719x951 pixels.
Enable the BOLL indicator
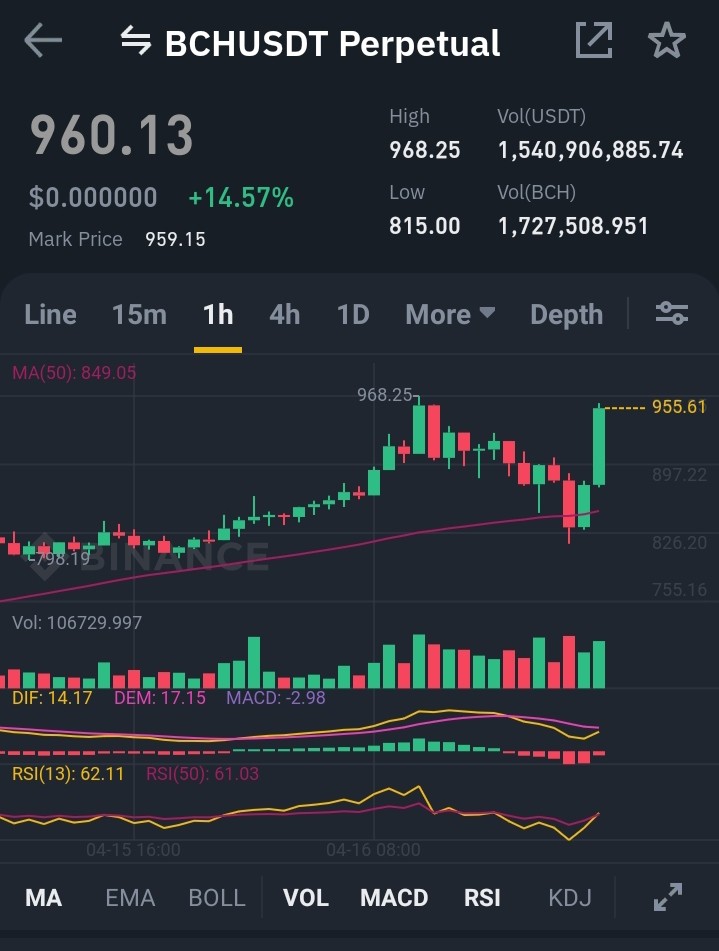pos(217,898)
